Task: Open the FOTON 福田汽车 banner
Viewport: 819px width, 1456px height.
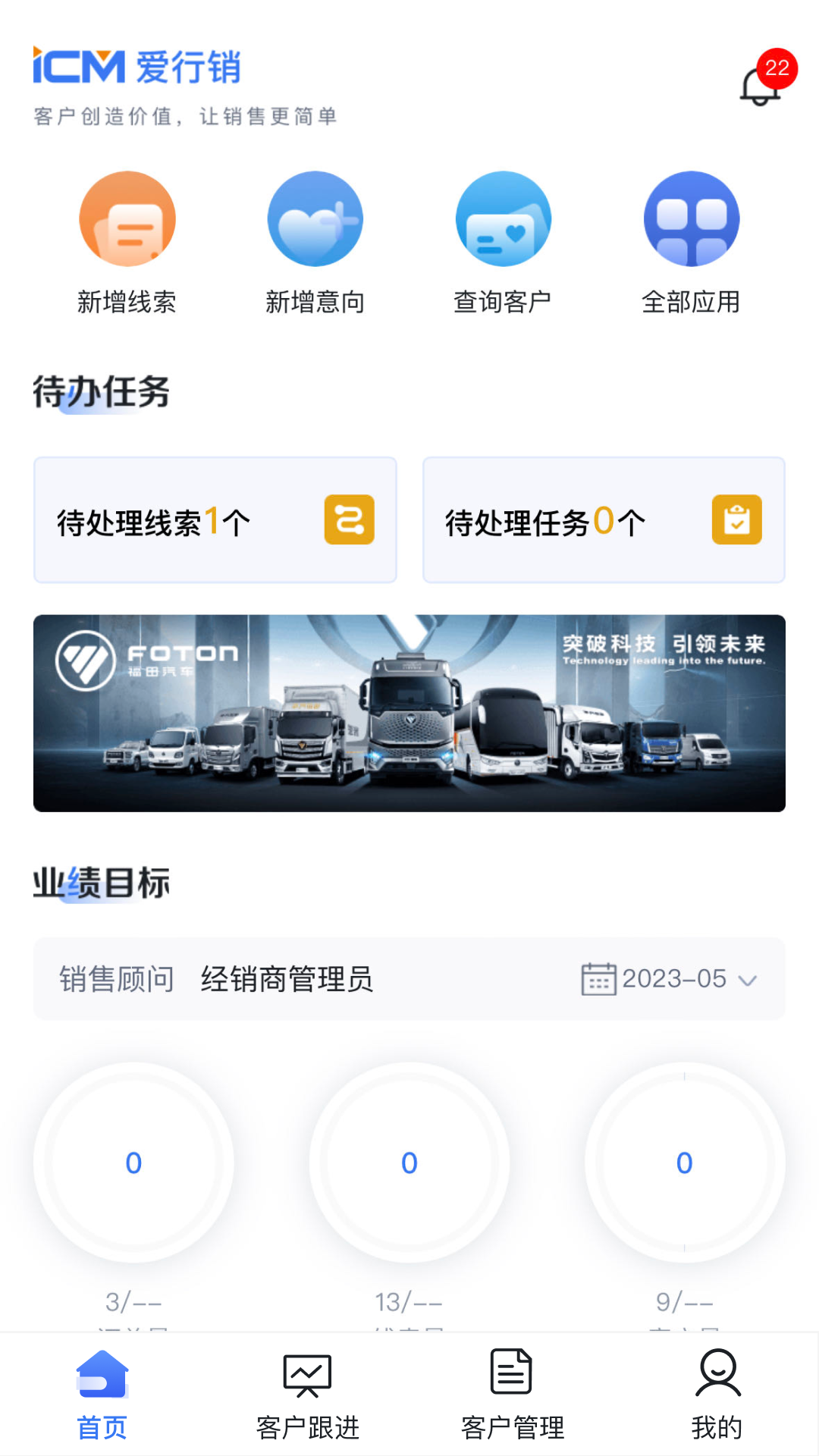Action: pos(409,713)
